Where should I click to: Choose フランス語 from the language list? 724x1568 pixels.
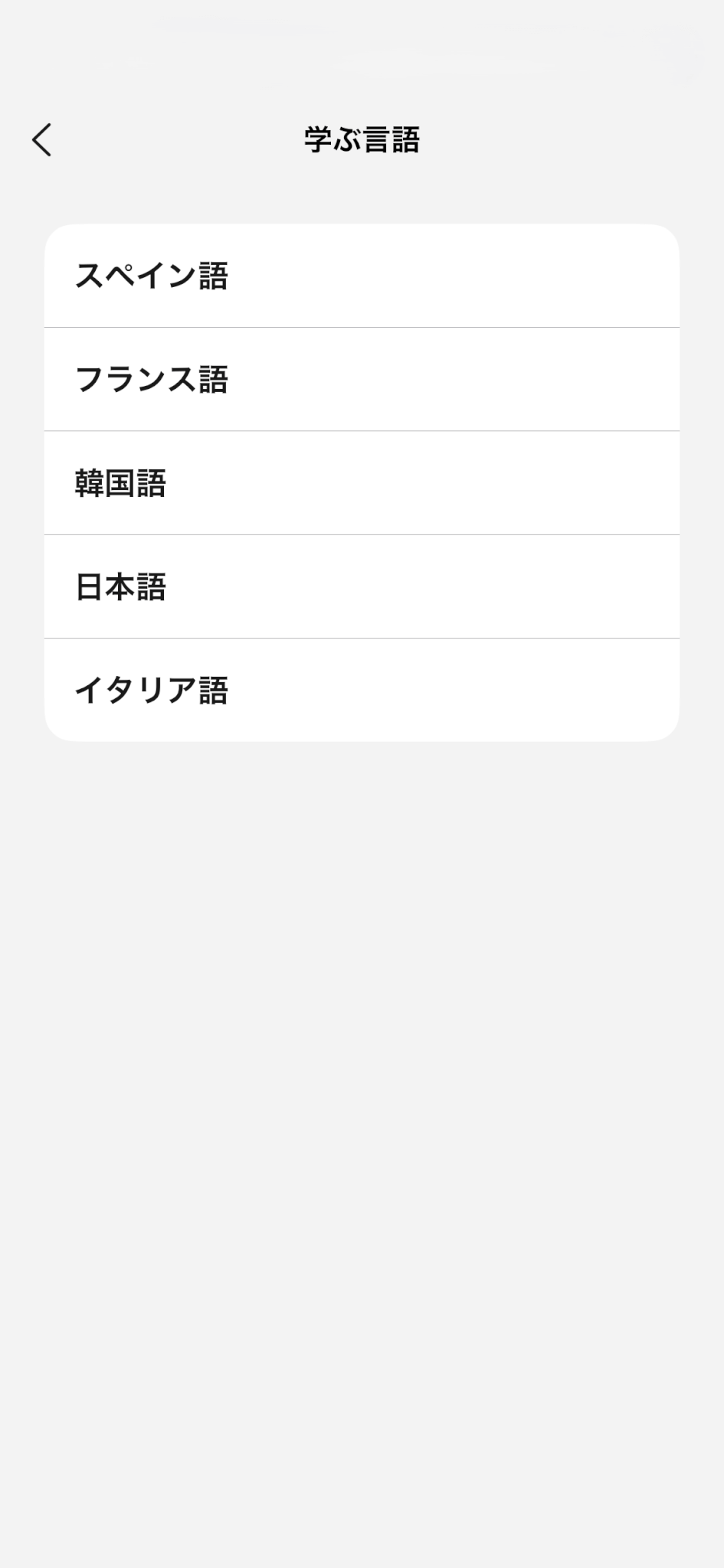pyautogui.click(x=362, y=380)
